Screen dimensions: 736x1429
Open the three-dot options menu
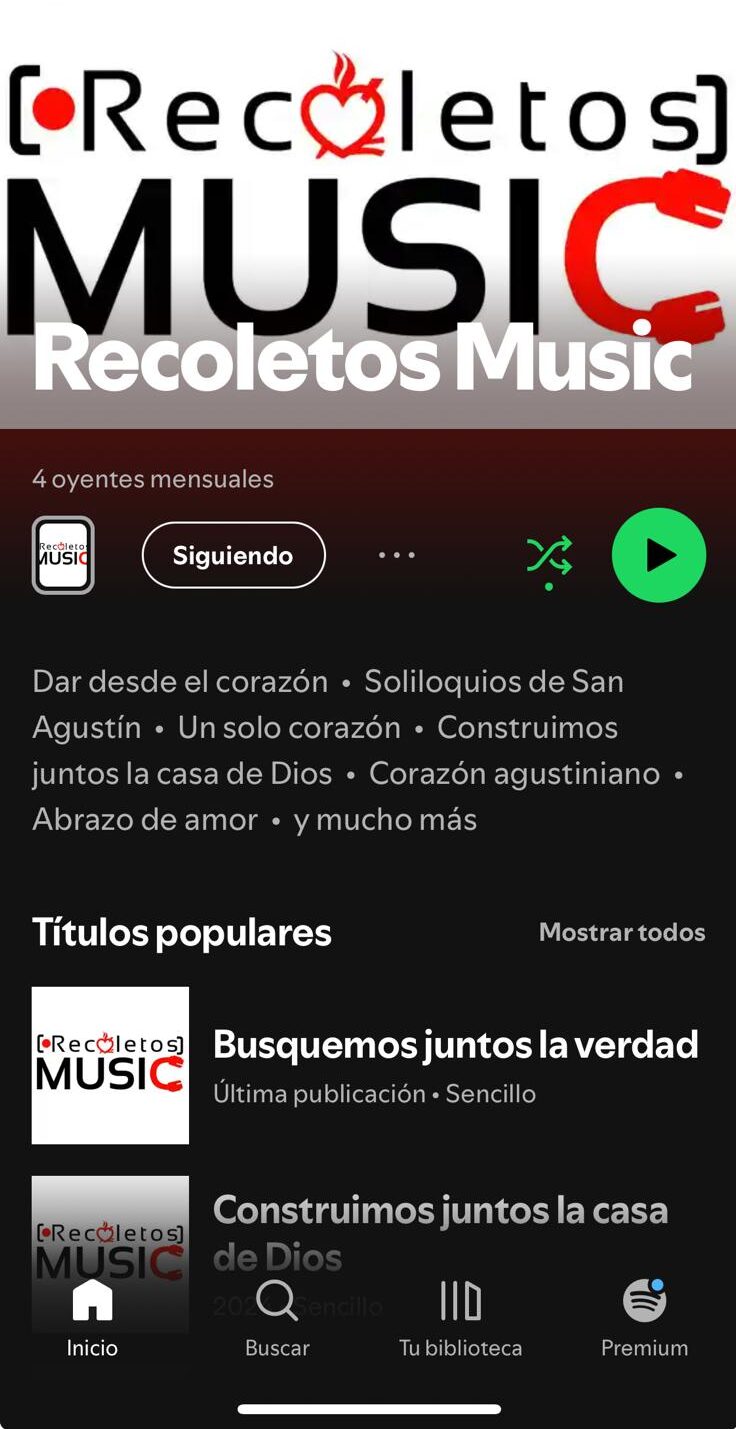point(397,555)
